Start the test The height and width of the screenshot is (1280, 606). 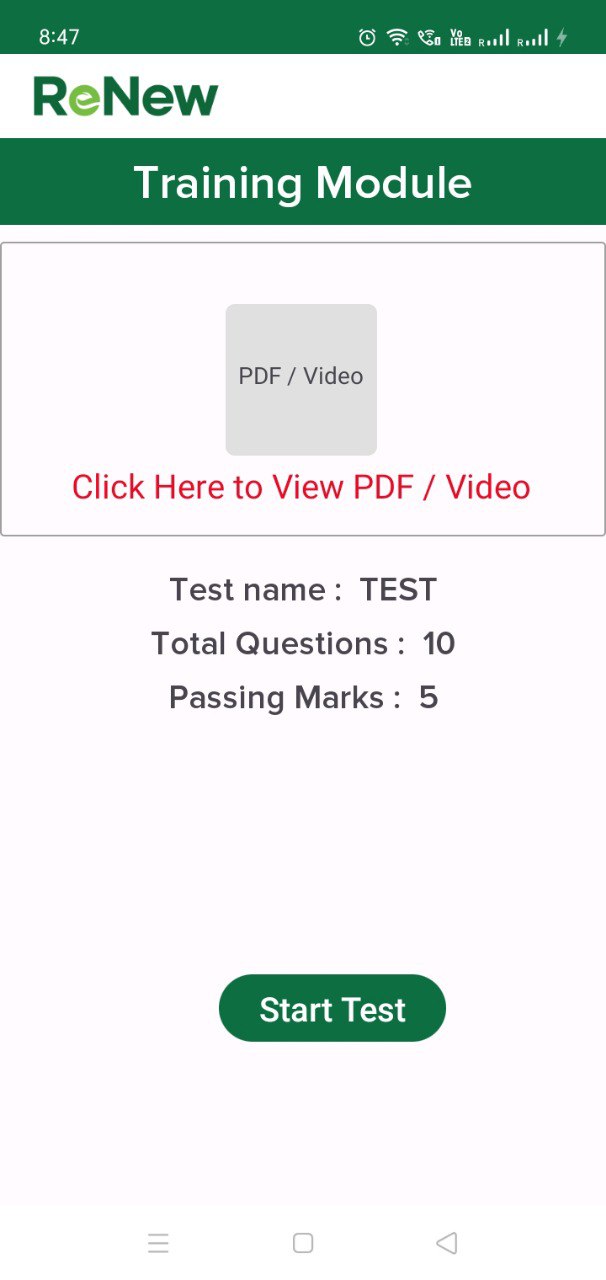click(x=332, y=1008)
